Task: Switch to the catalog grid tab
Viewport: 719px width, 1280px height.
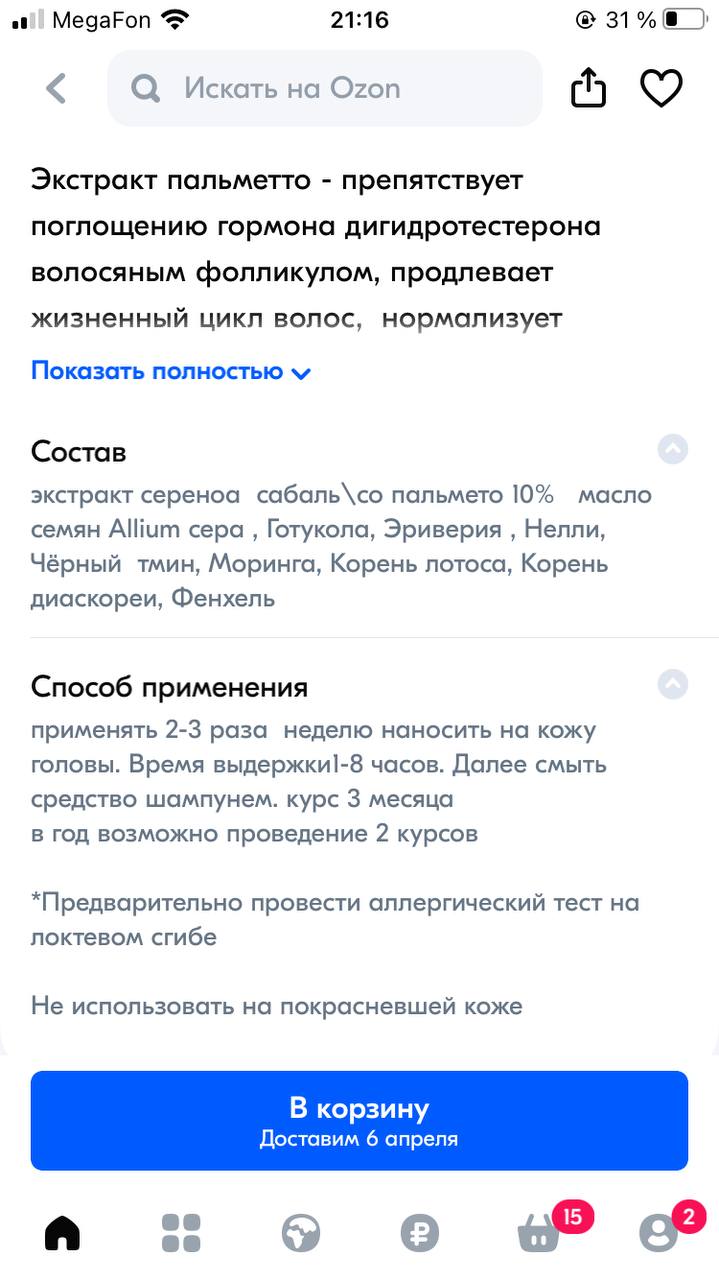Action: click(x=181, y=1233)
